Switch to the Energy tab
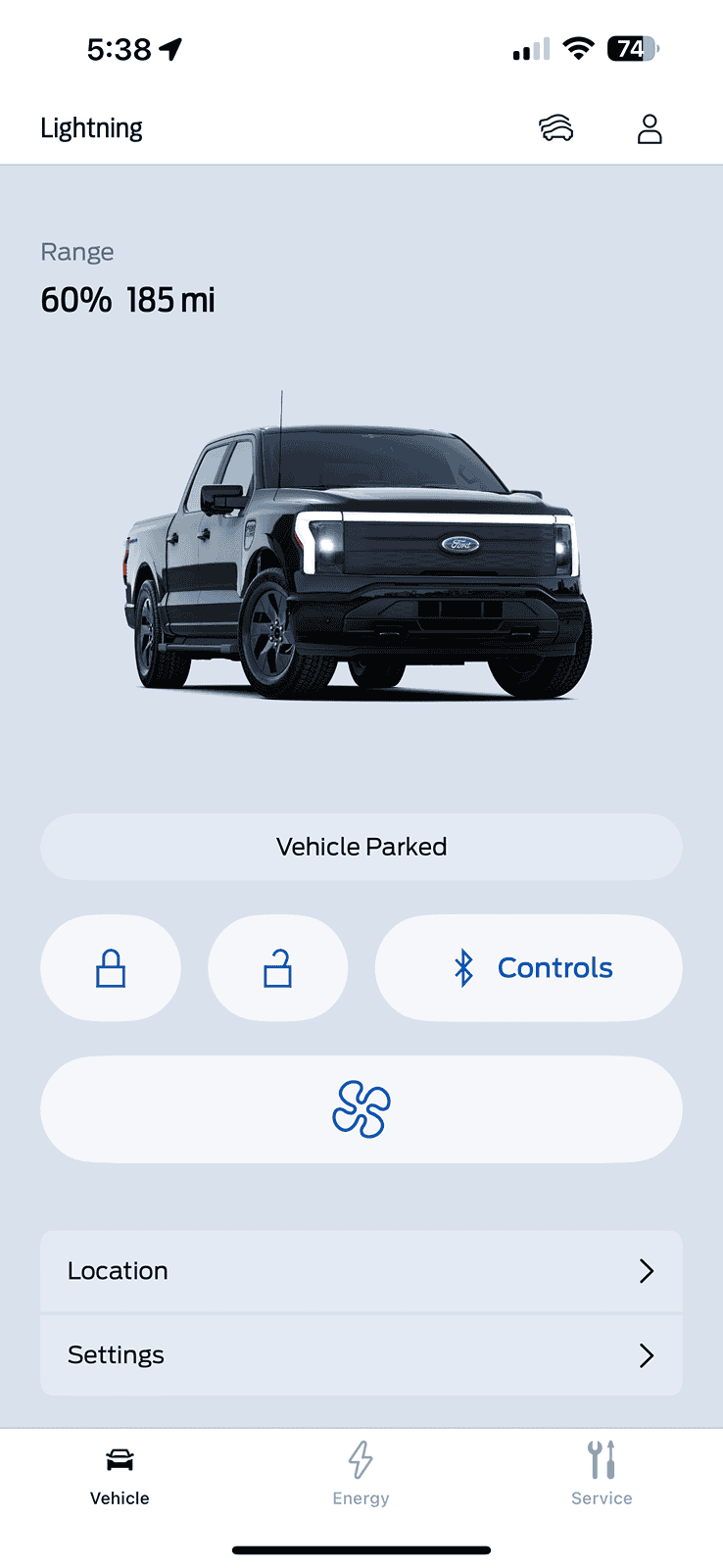The height and width of the screenshot is (1568, 723). [x=361, y=1476]
